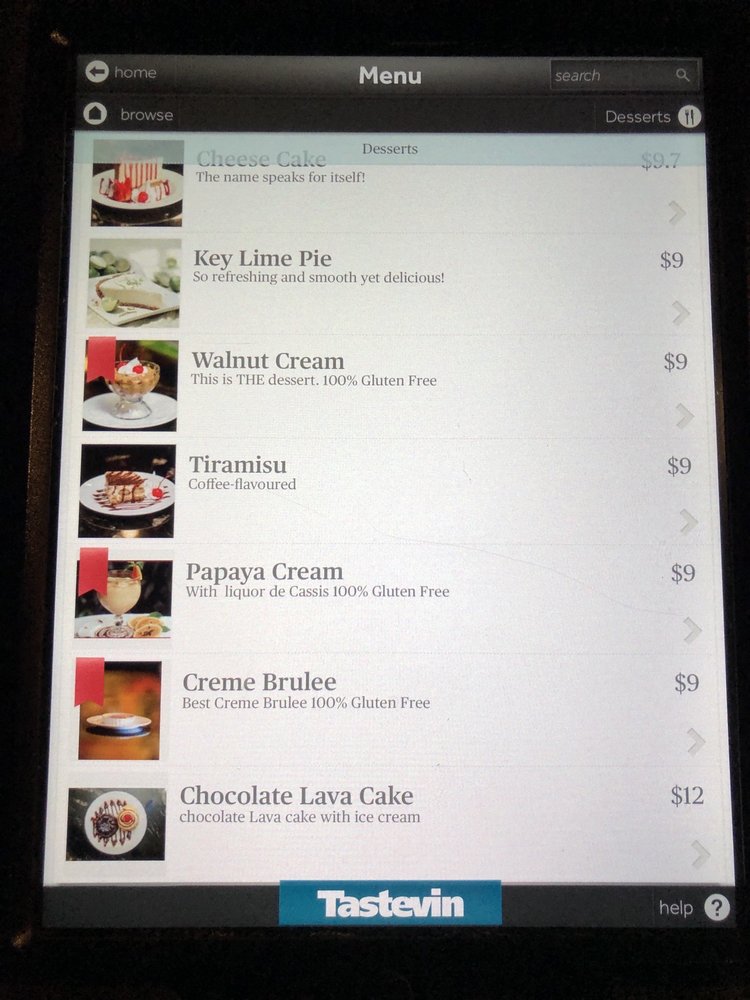Tap the search field
Image resolution: width=750 pixels, height=1000 pixels.
[x=623, y=75]
